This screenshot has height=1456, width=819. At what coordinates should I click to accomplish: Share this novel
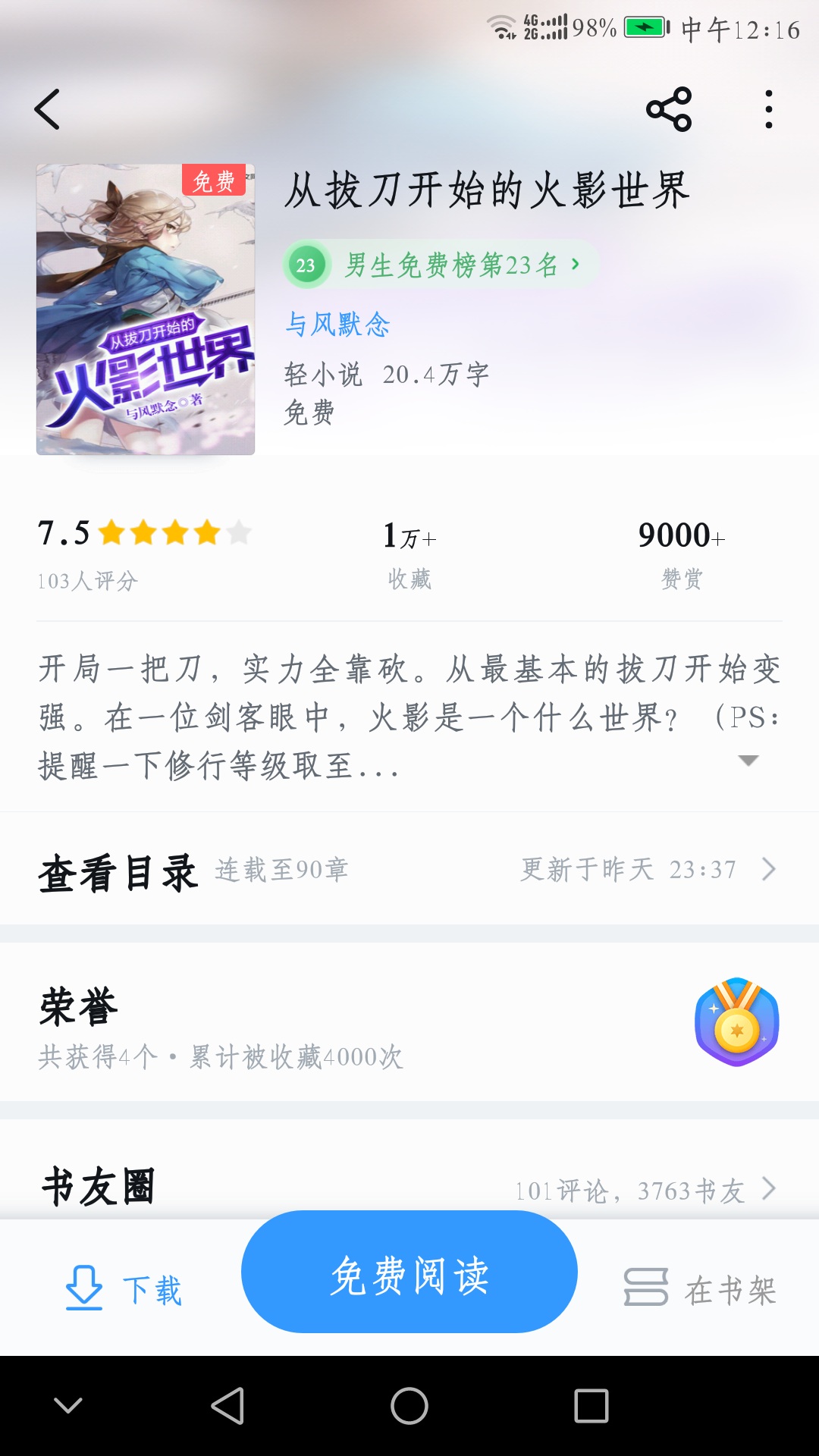[669, 109]
